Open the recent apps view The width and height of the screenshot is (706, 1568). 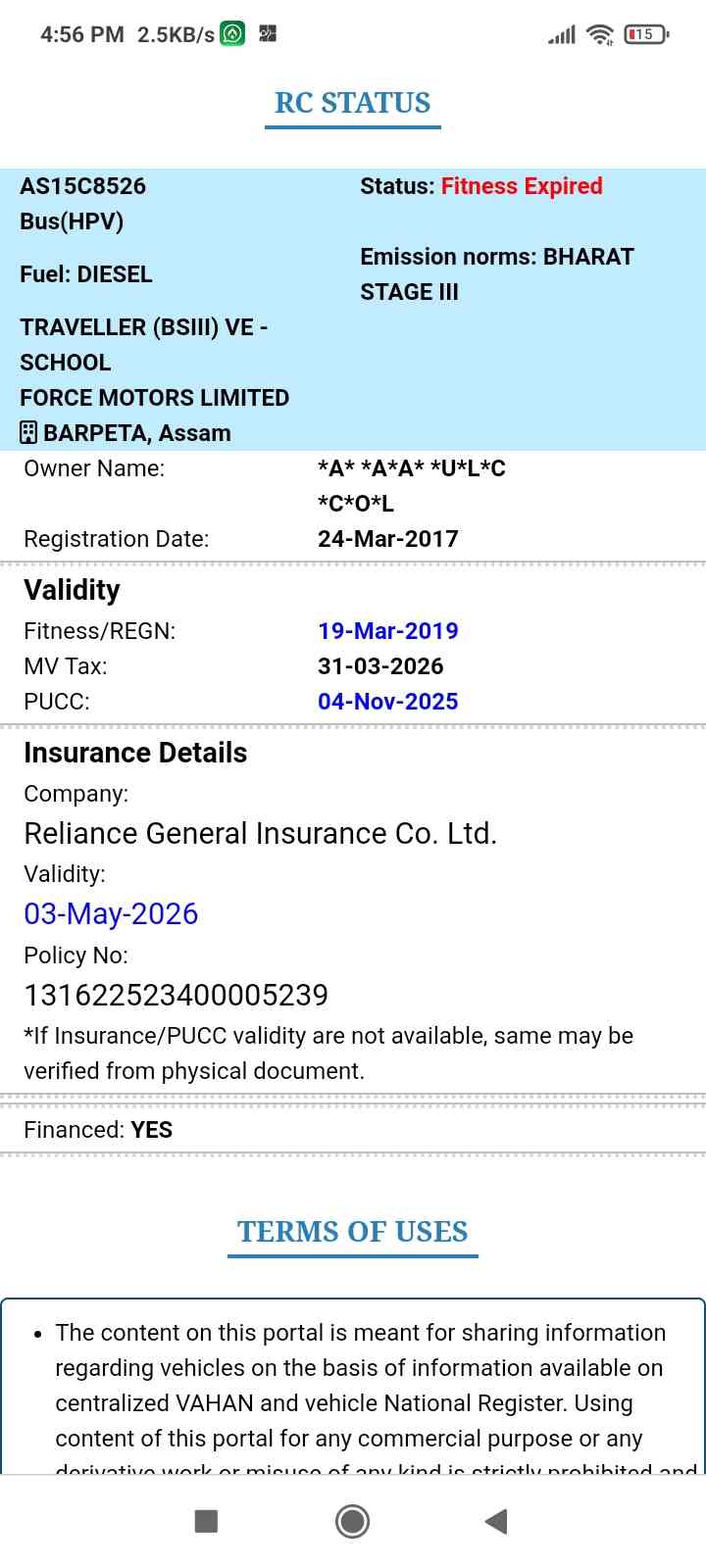[206, 1521]
